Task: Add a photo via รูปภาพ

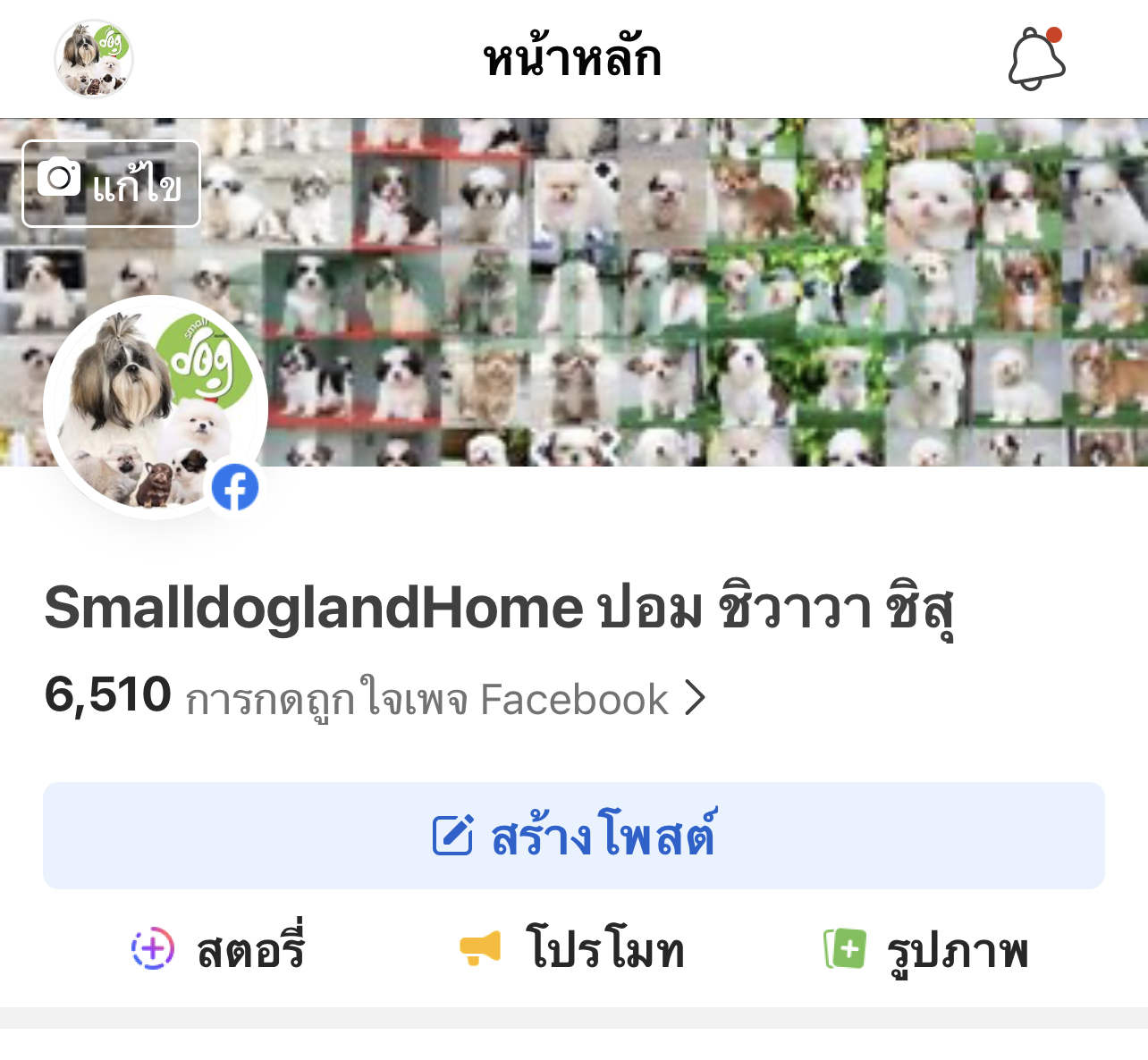Action: point(926,949)
